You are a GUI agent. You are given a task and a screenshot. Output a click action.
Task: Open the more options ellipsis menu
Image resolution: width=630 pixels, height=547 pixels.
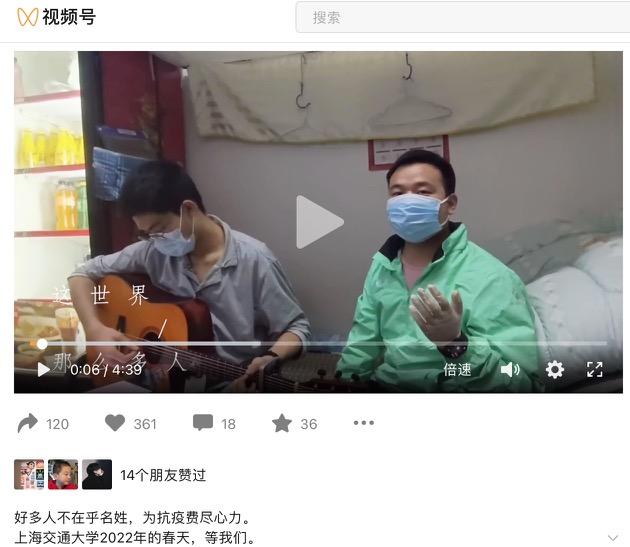[363, 423]
